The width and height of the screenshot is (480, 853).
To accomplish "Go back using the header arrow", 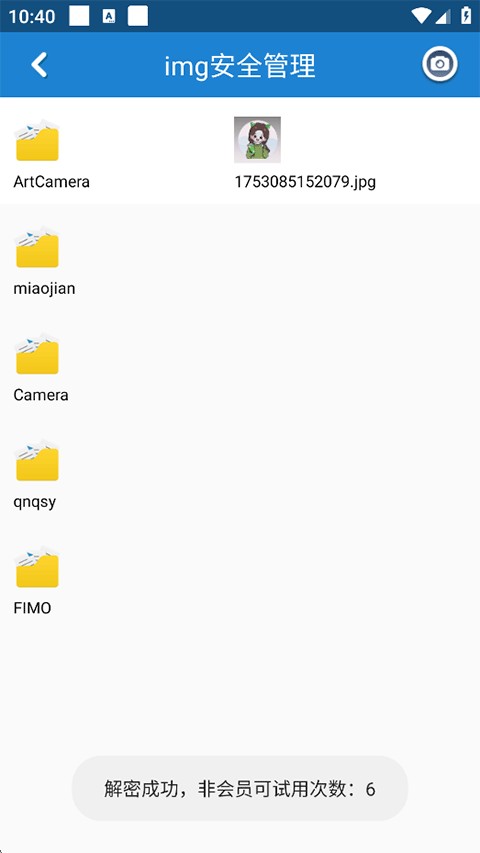I will 39,65.
